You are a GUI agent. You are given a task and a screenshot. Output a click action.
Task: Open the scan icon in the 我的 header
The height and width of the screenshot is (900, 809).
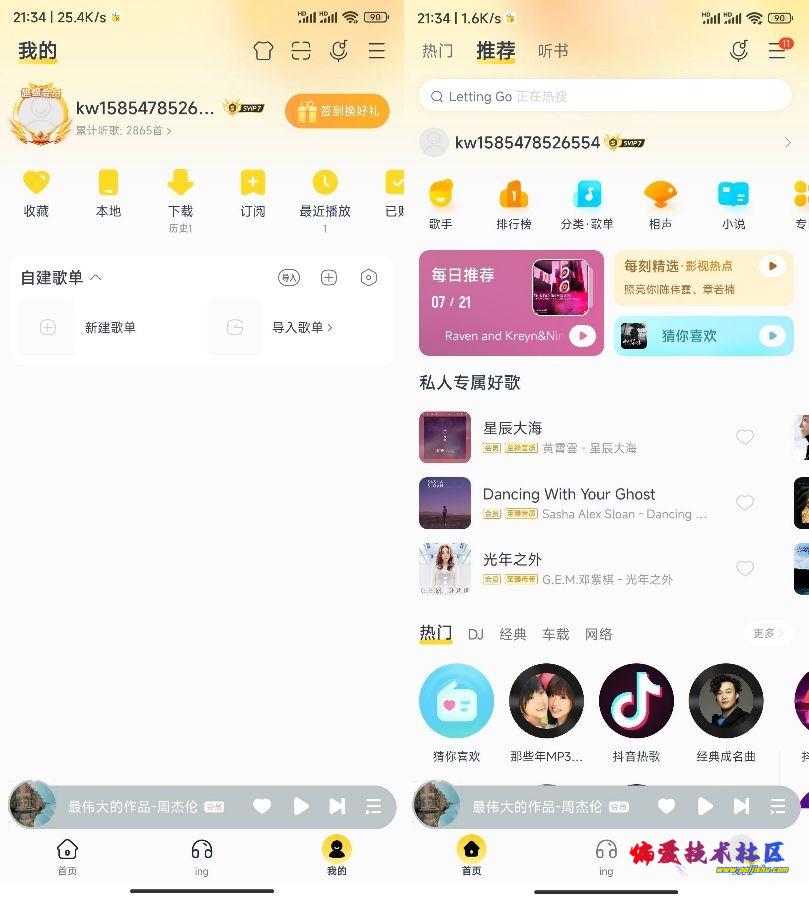click(301, 51)
